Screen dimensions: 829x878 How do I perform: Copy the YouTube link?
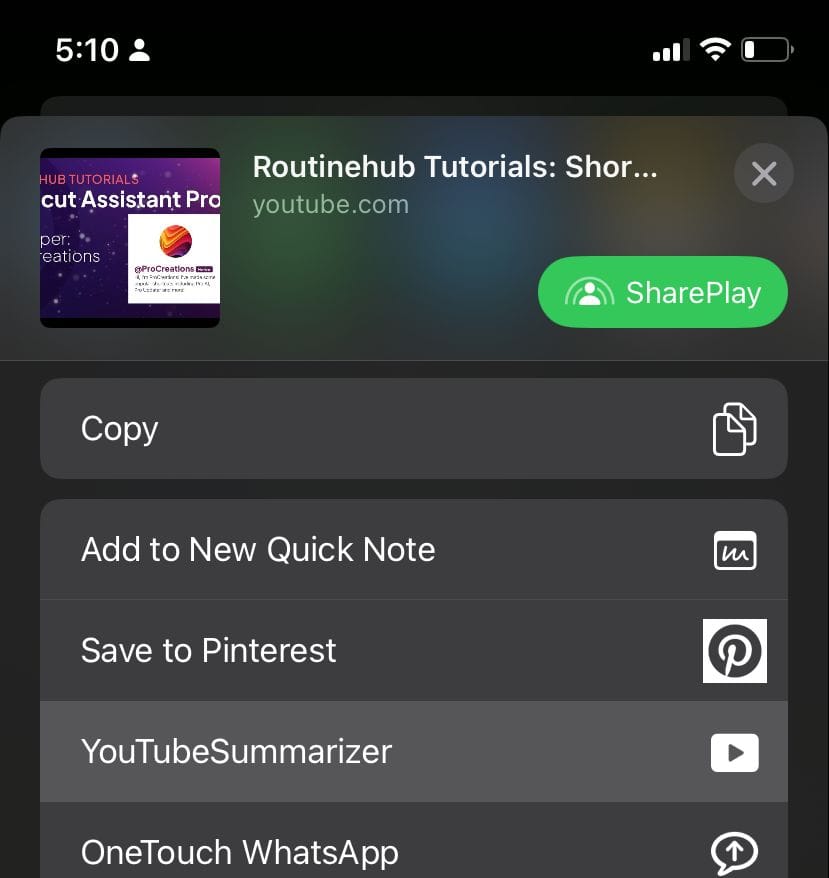[x=413, y=429]
